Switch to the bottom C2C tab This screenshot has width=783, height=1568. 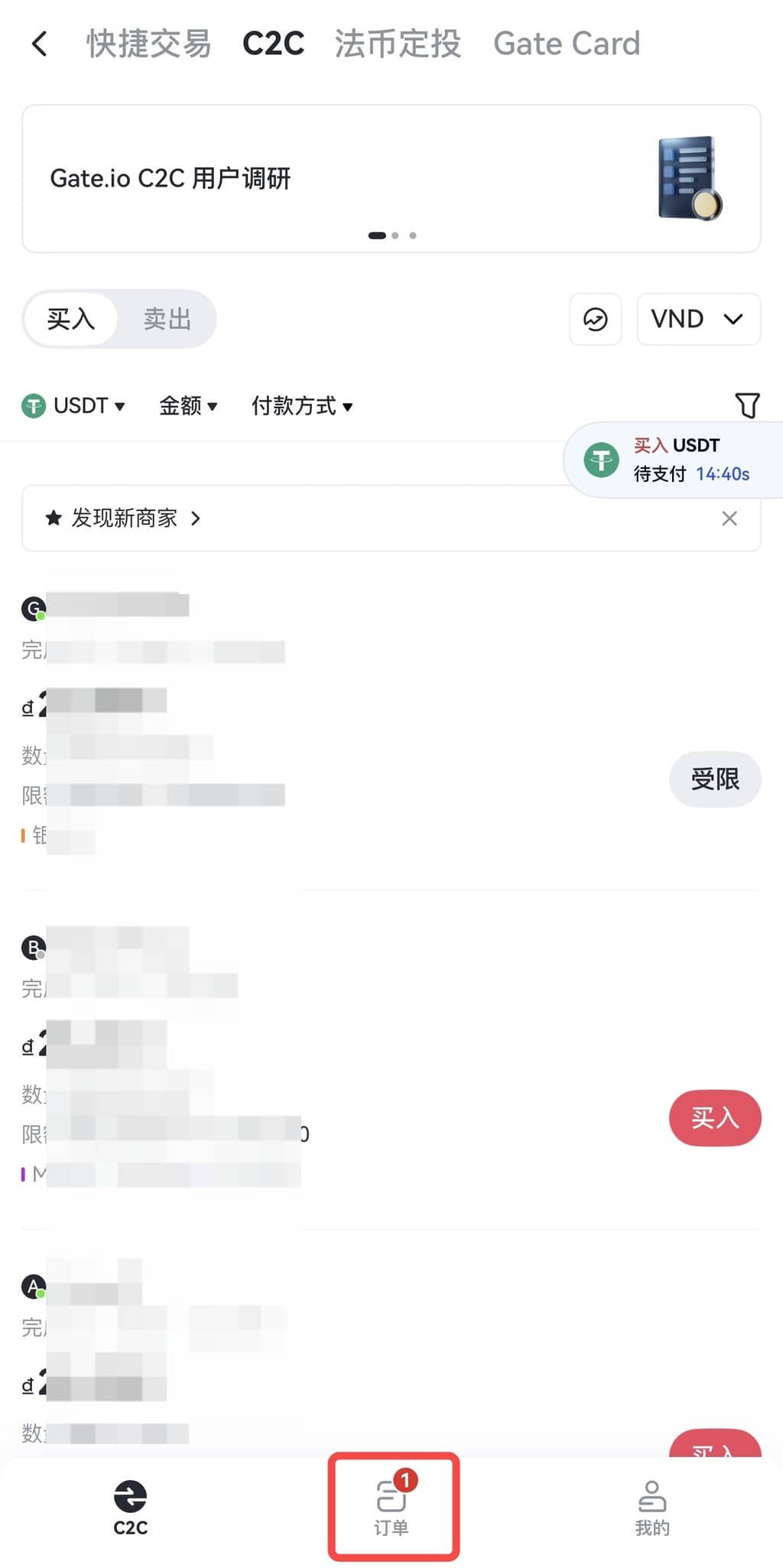(130, 1507)
